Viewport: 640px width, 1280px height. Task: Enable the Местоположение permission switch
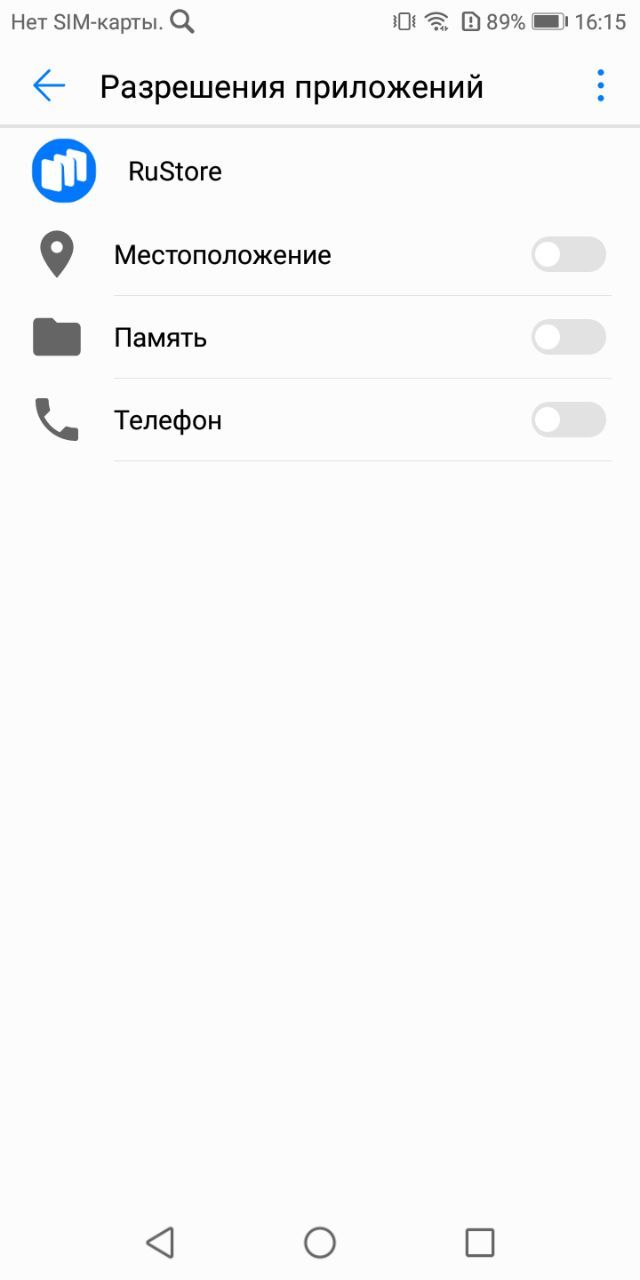tap(568, 255)
